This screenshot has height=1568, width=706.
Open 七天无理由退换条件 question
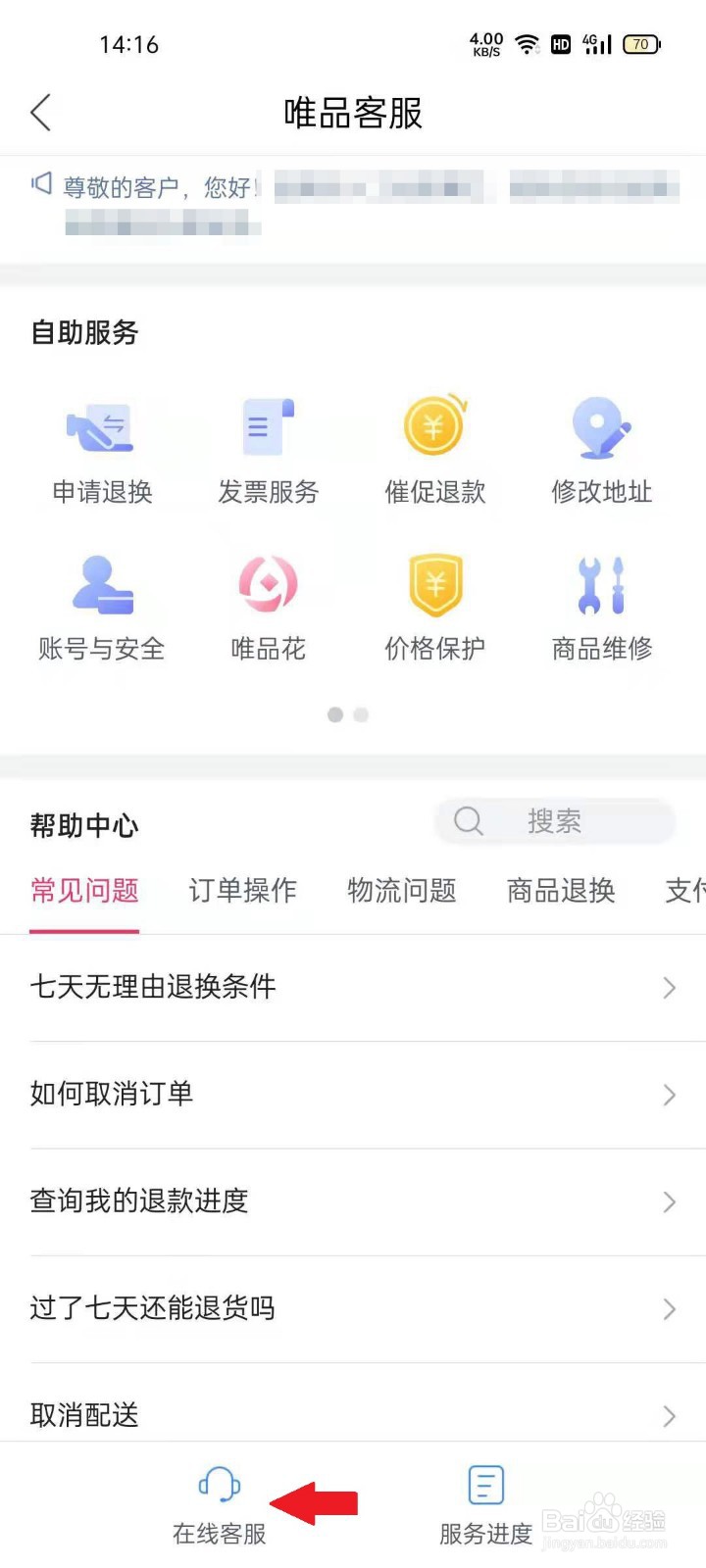(x=353, y=988)
